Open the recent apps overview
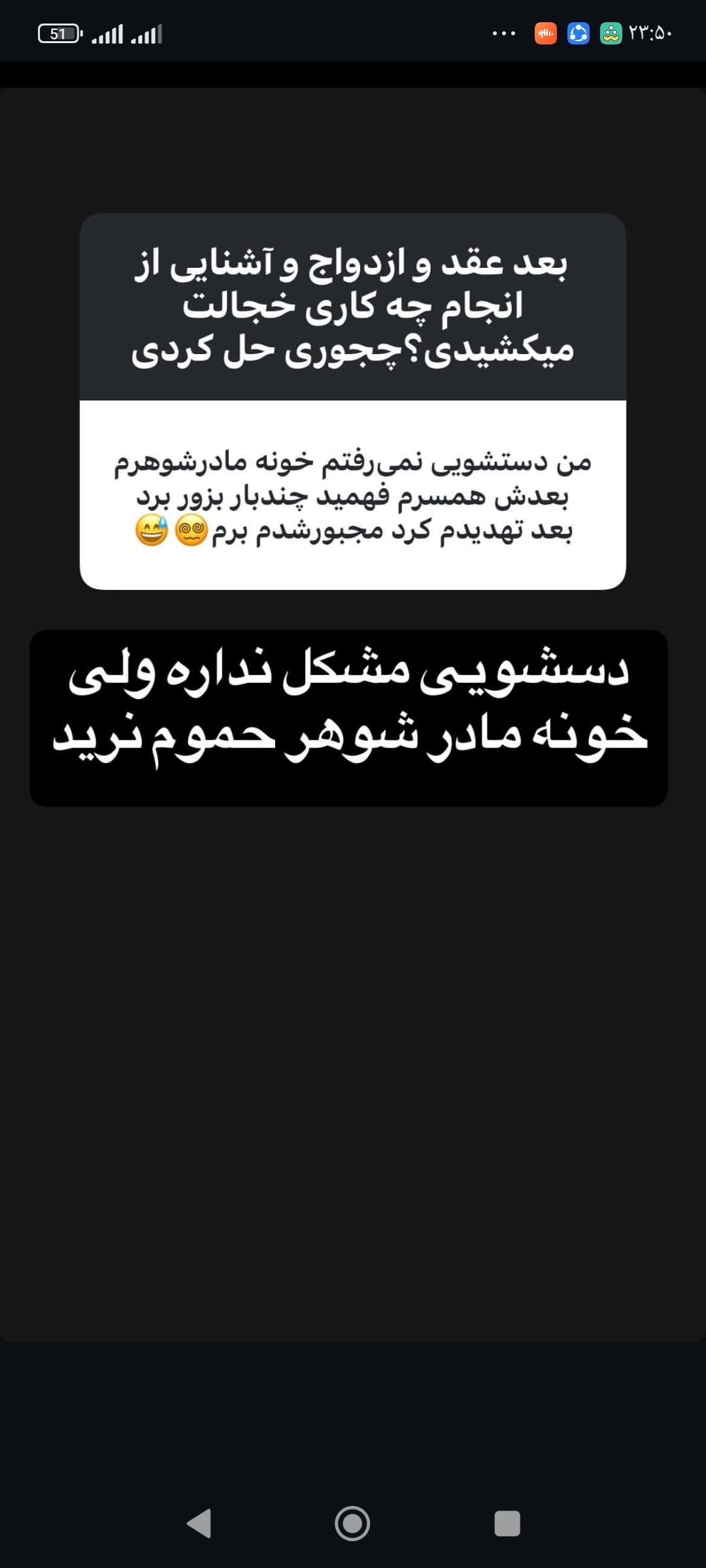Viewport: 706px width, 1568px height. [507, 1524]
